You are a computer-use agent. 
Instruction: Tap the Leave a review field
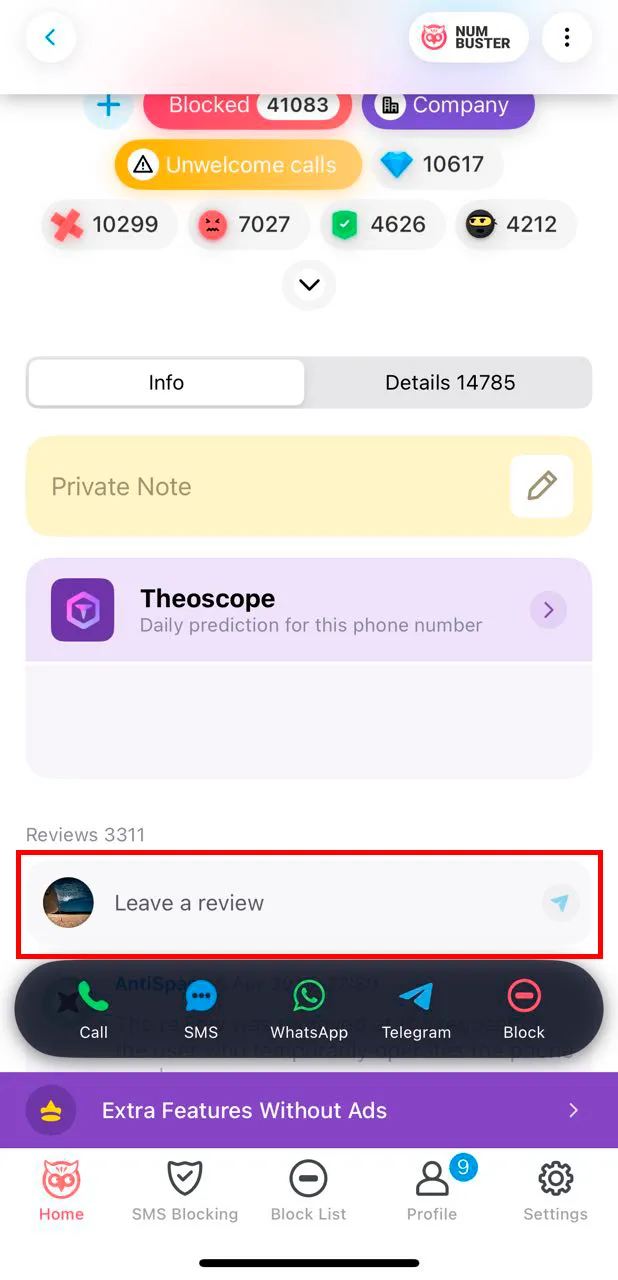click(300, 903)
